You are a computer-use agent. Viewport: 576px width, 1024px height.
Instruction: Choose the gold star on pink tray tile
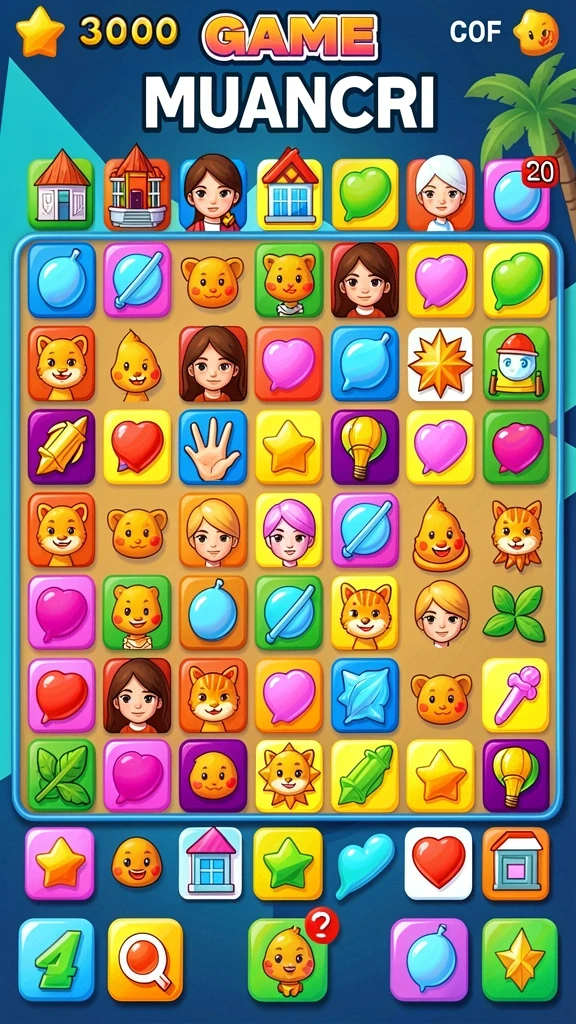[x=60, y=863]
